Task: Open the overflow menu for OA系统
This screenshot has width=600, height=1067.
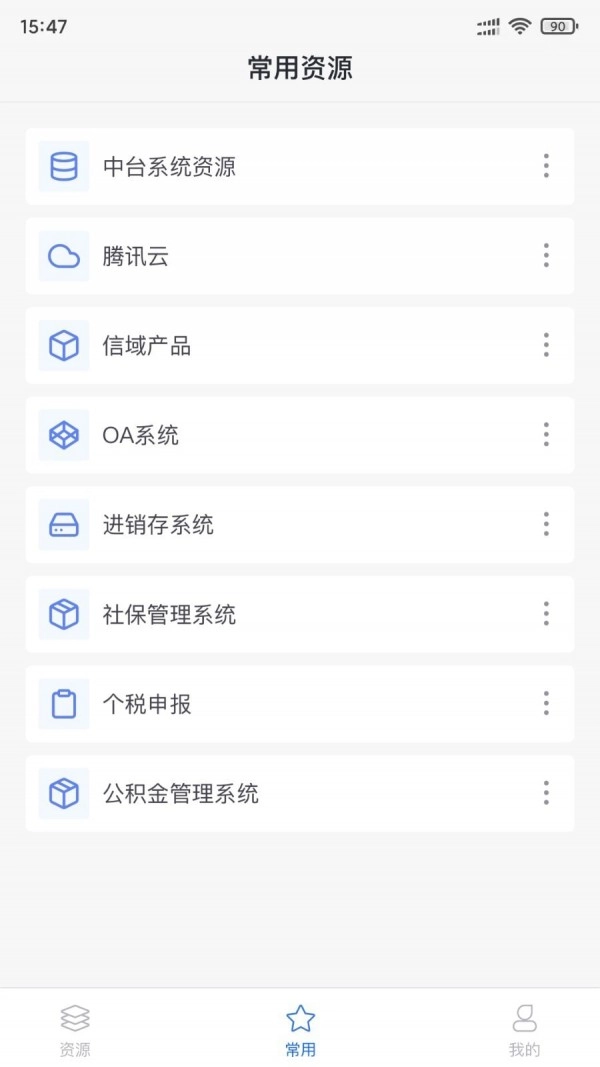Action: click(546, 435)
